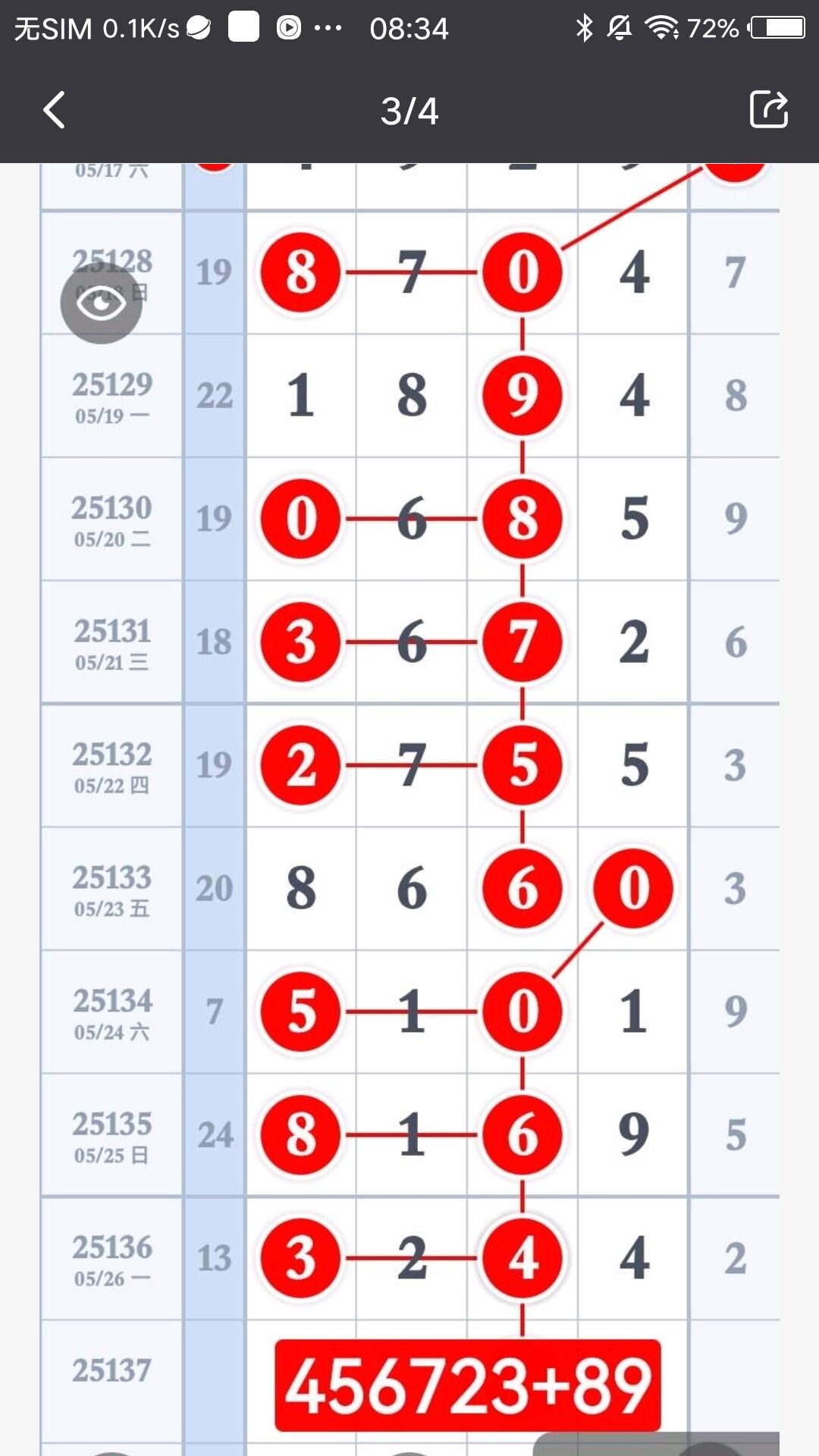Image resolution: width=819 pixels, height=1456 pixels.
Task: Share this image
Action: pyautogui.click(x=769, y=110)
